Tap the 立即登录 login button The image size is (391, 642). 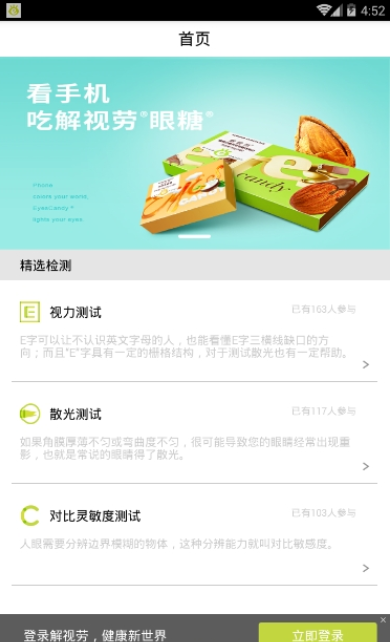click(317, 633)
